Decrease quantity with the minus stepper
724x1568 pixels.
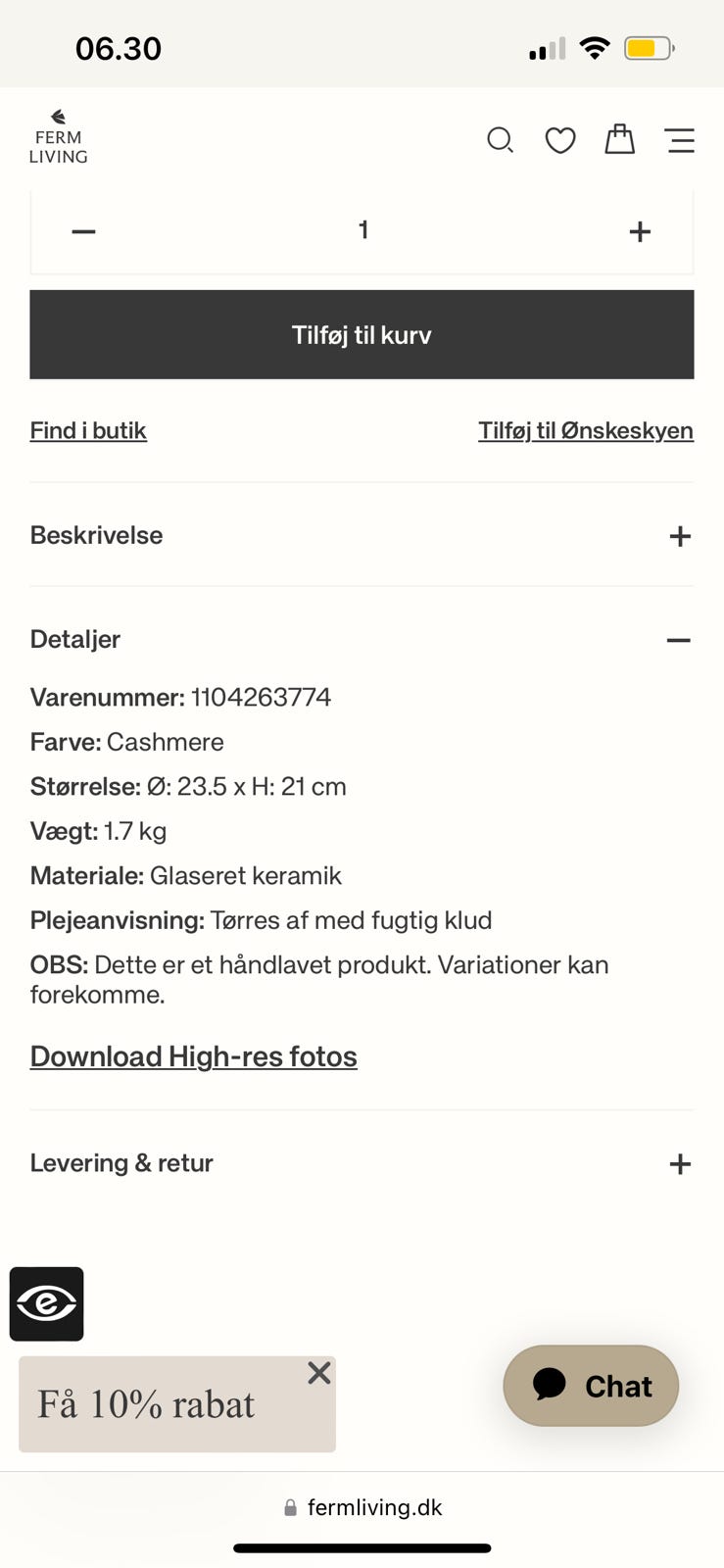point(83,231)
